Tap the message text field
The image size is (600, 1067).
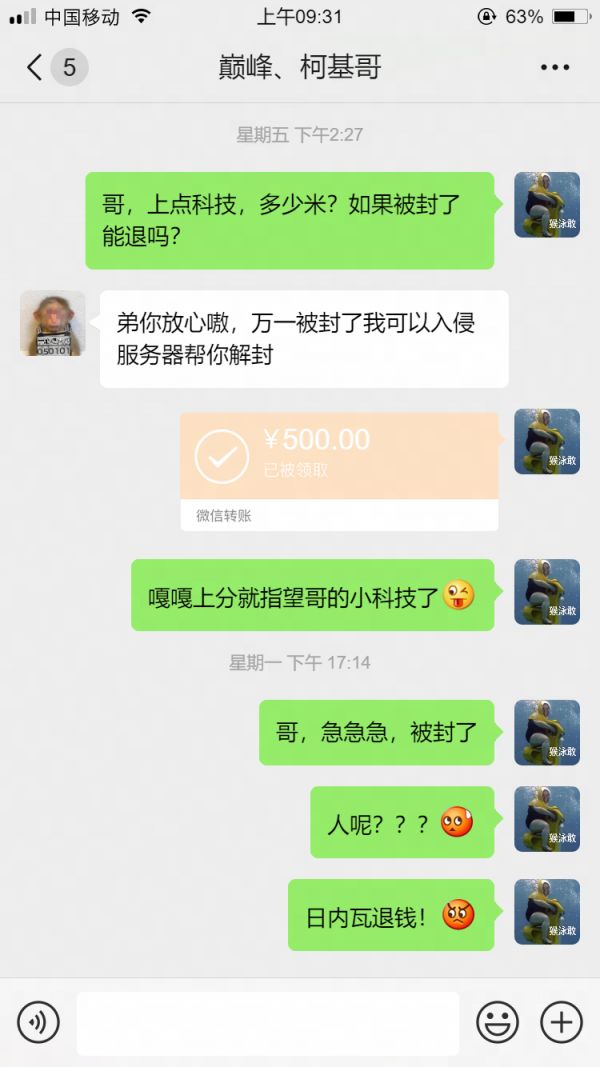tap(267, 1023)
